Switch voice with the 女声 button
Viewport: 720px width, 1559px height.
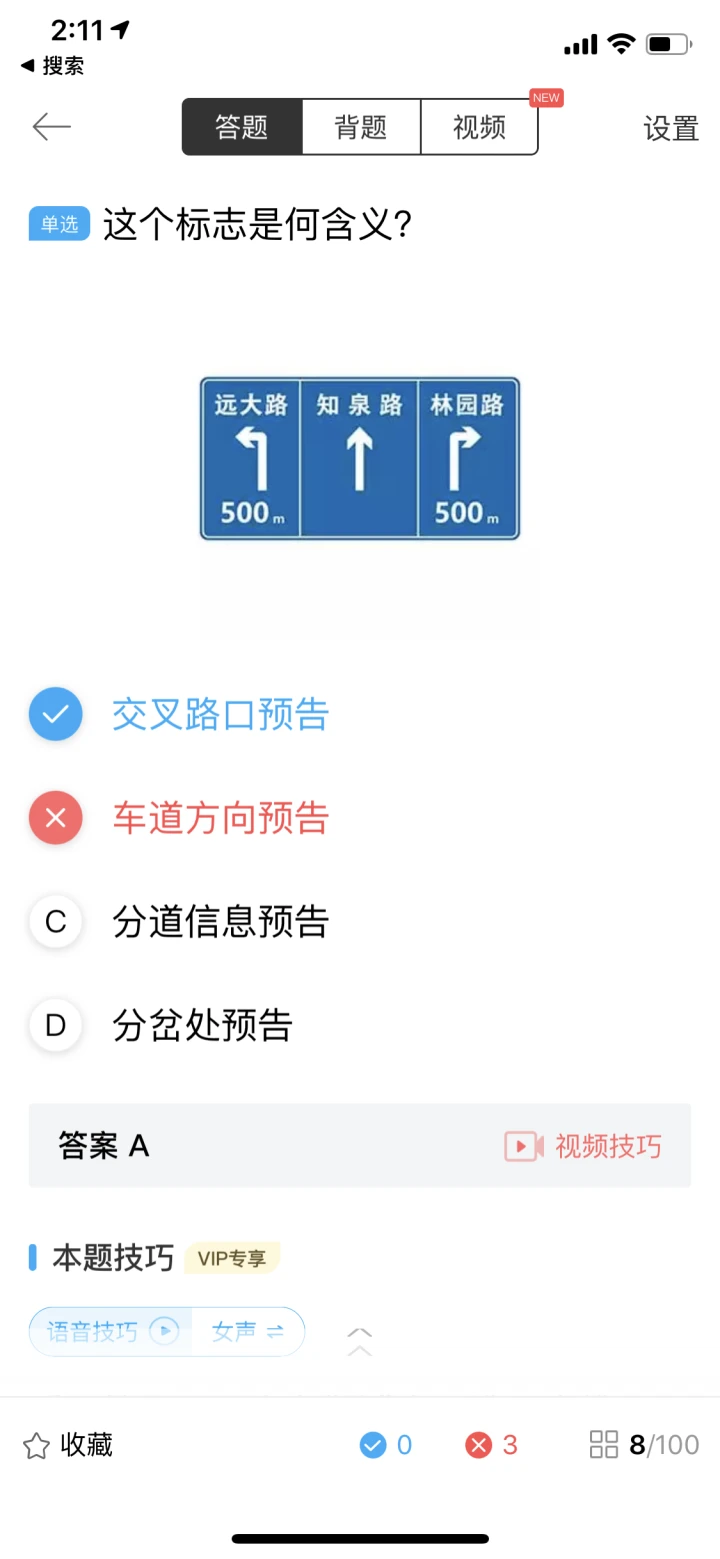[x=248, y=1331]
